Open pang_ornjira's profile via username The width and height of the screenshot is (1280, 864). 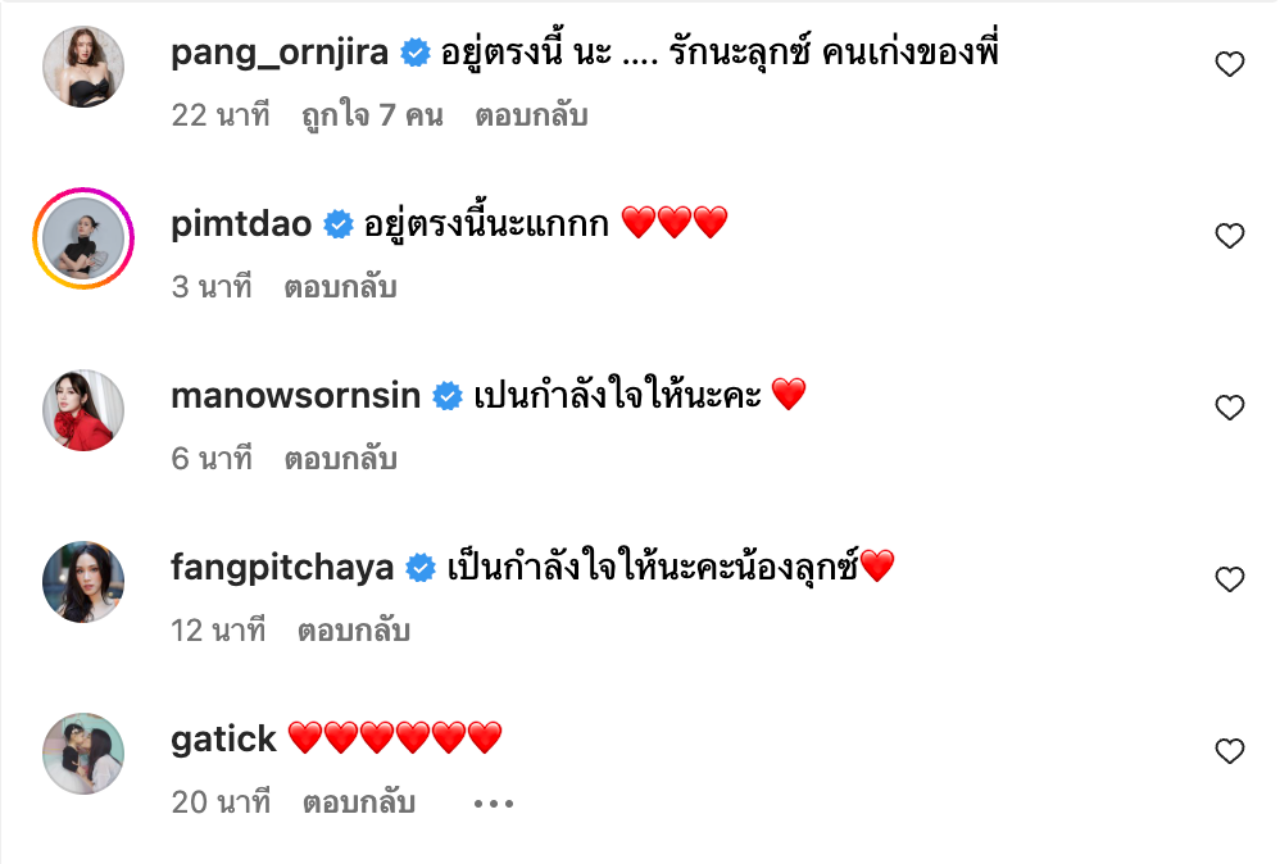pos(280,53)
